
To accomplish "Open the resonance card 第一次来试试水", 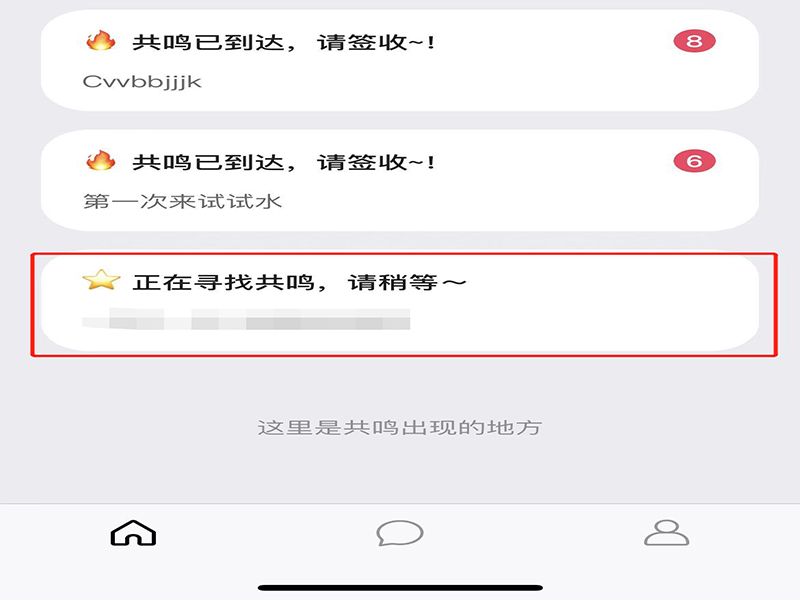I will click(x=400, y=180).
